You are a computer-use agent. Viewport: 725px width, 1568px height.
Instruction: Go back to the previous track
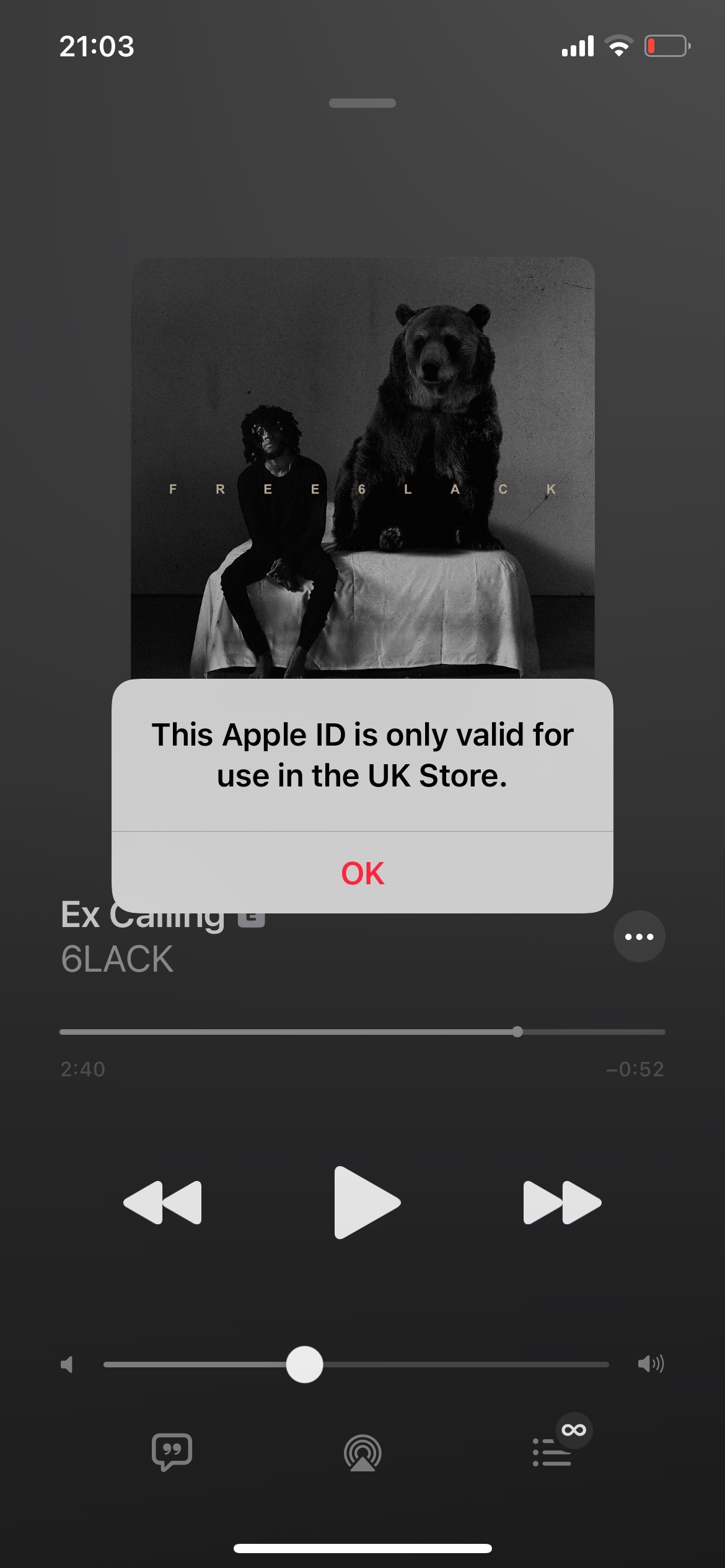click(x=162, y=1203)
